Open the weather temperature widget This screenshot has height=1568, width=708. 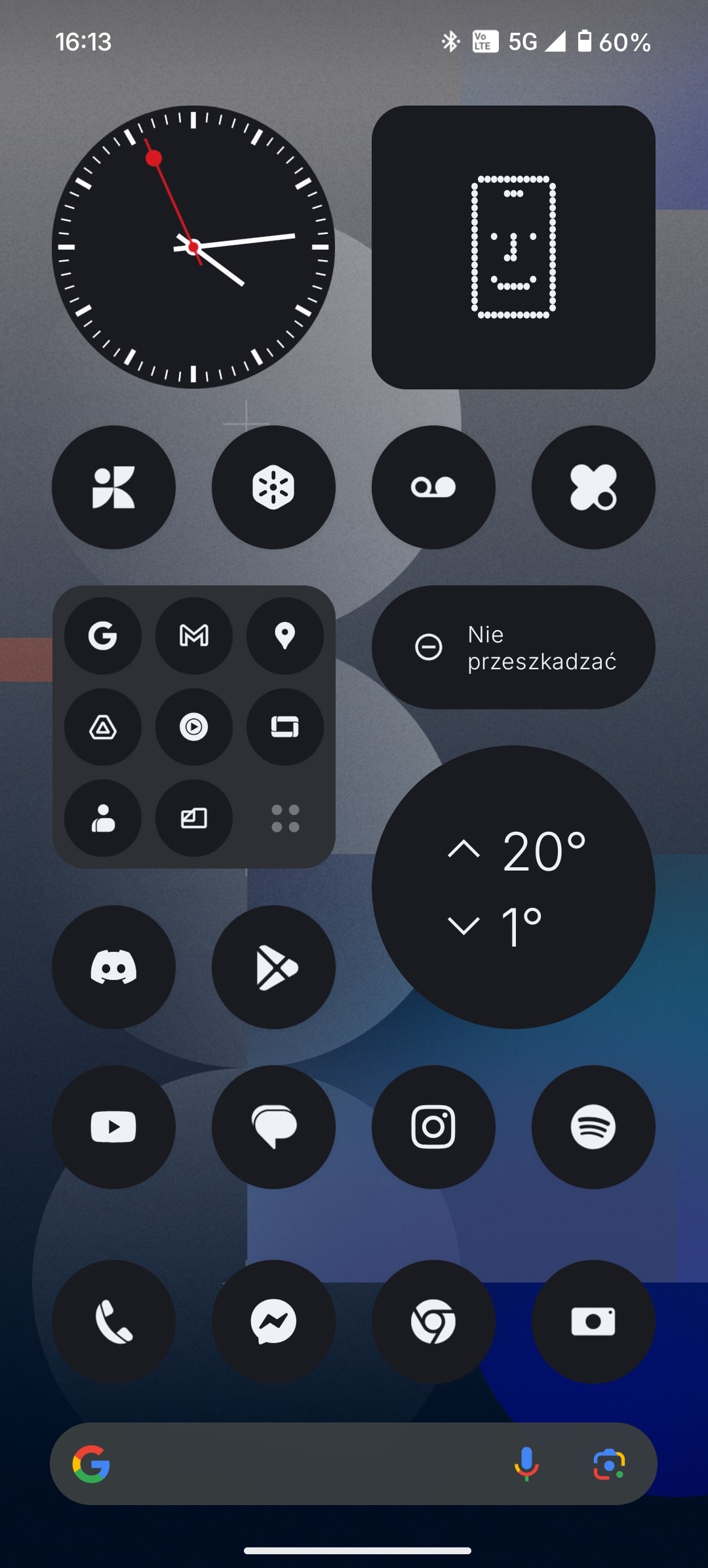pos(513,887)
